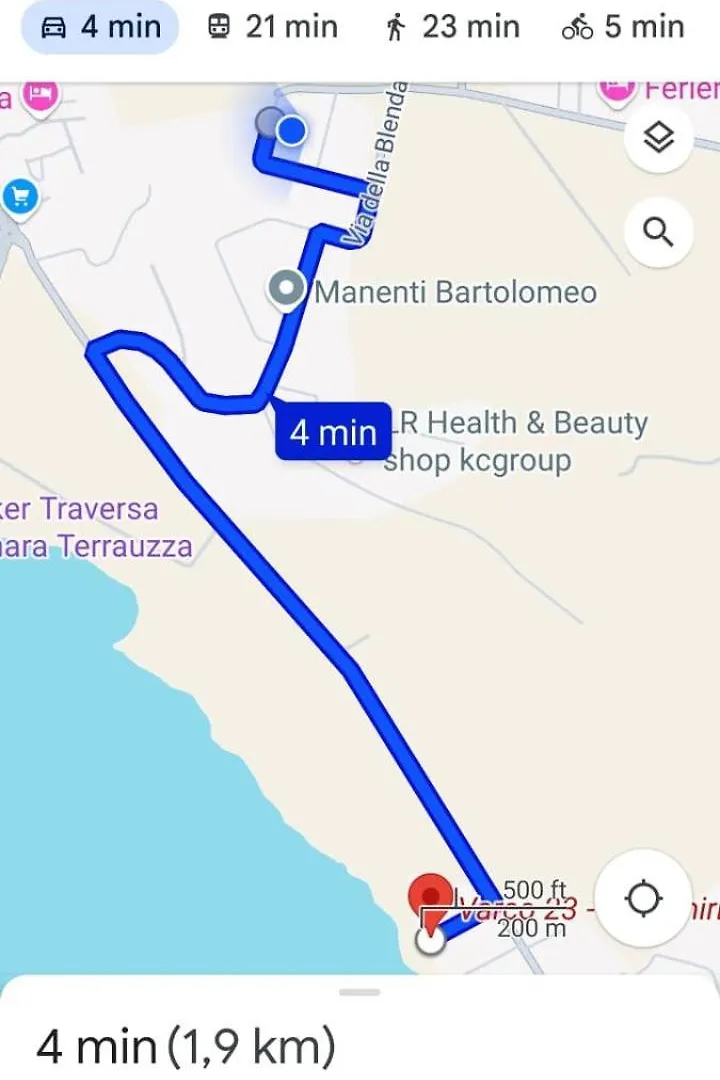Center map on my location
Screen dimensions: 720x1080
643,899
